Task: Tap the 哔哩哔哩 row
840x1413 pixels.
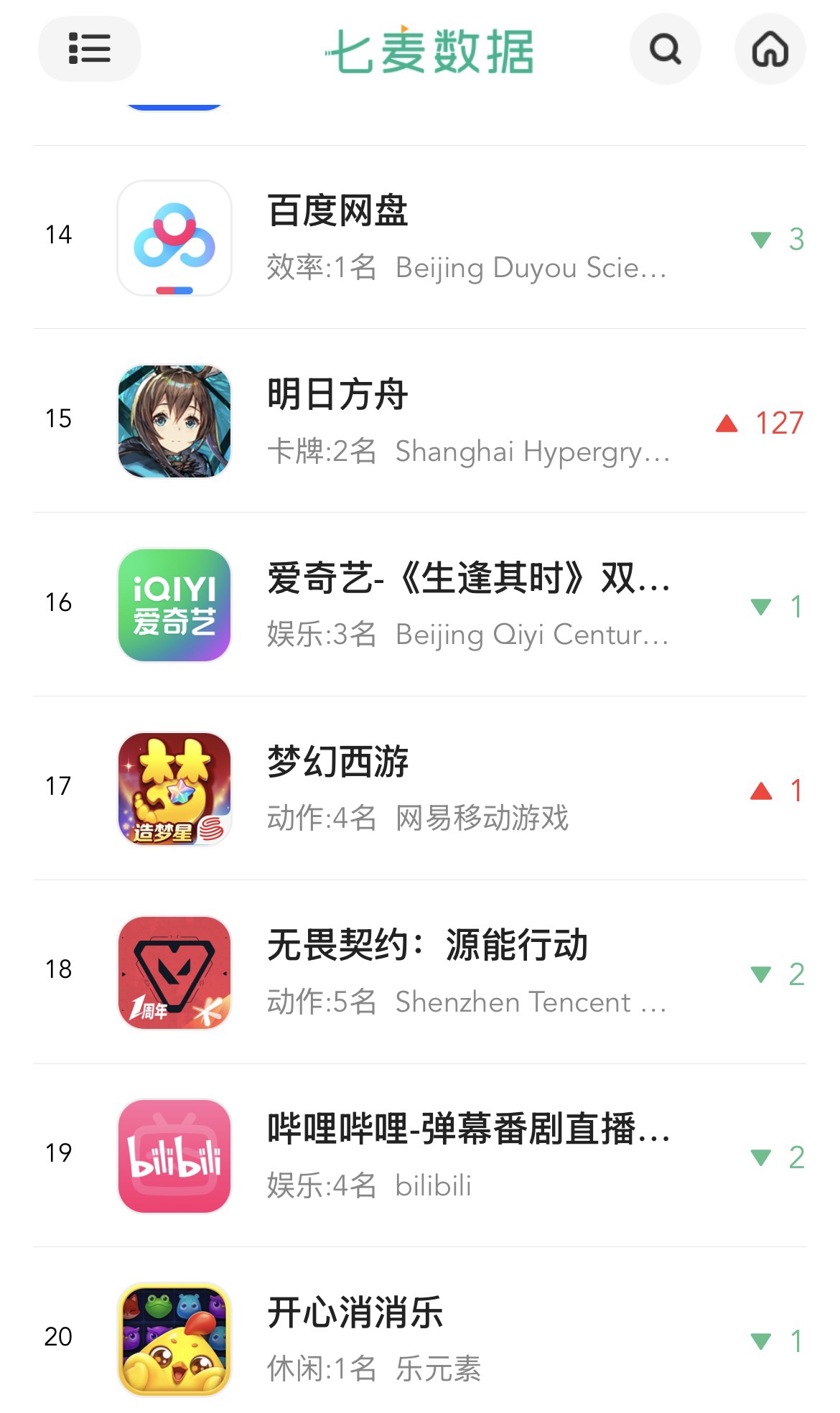Action: pos(420,1156)
